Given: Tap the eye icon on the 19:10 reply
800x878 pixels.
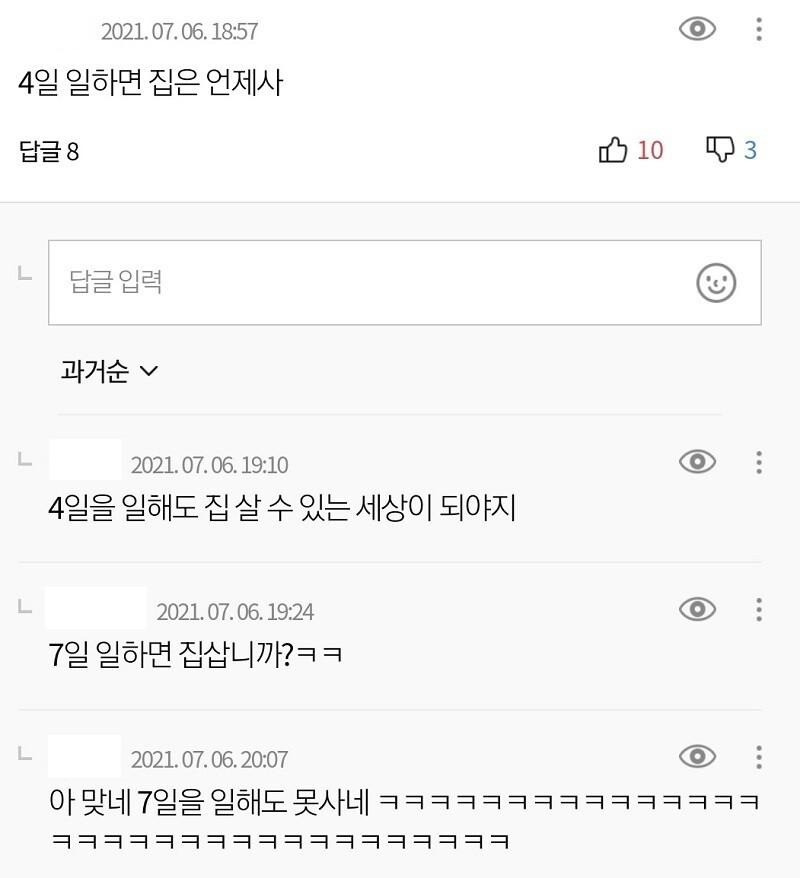Looking at the screenshot, I should [697, 462].
